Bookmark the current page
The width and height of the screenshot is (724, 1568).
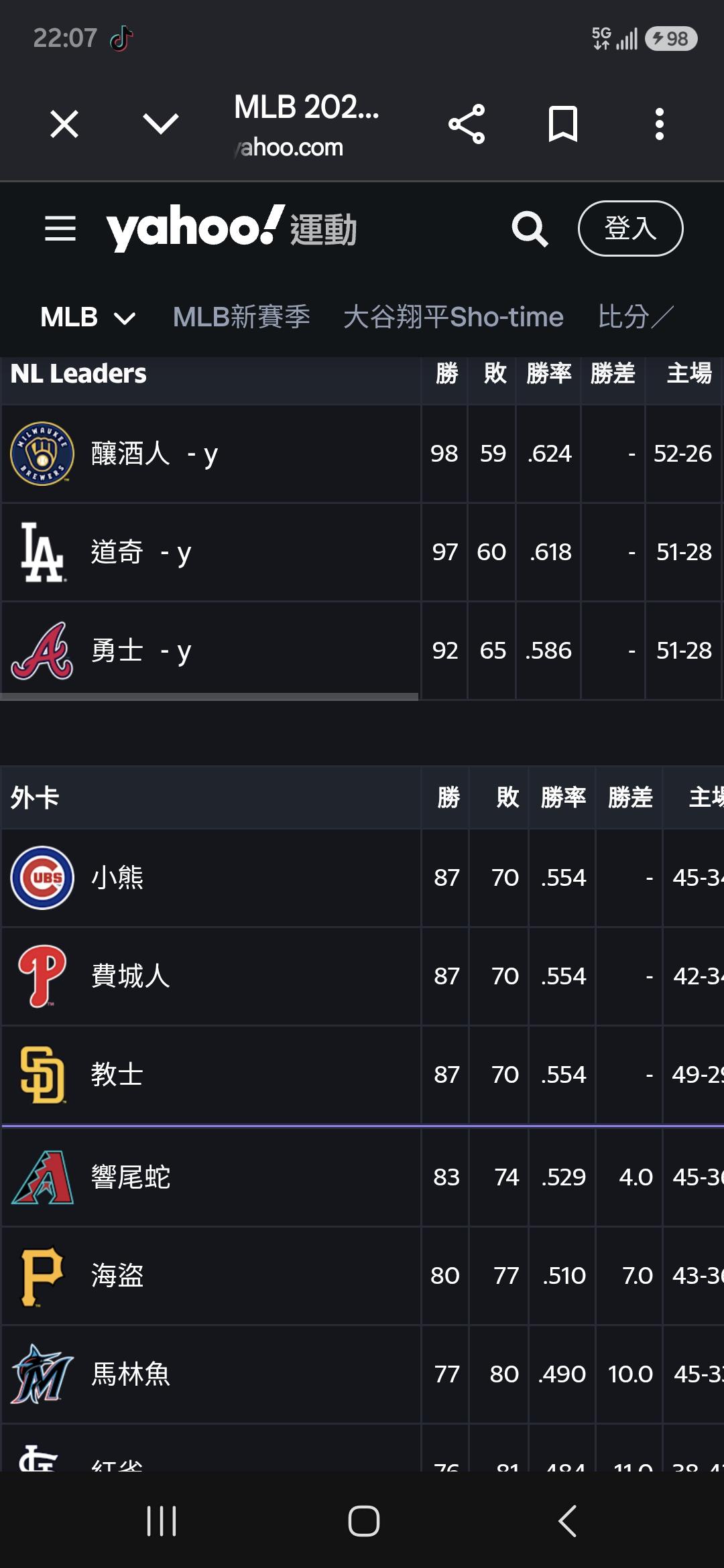(563, 124)
